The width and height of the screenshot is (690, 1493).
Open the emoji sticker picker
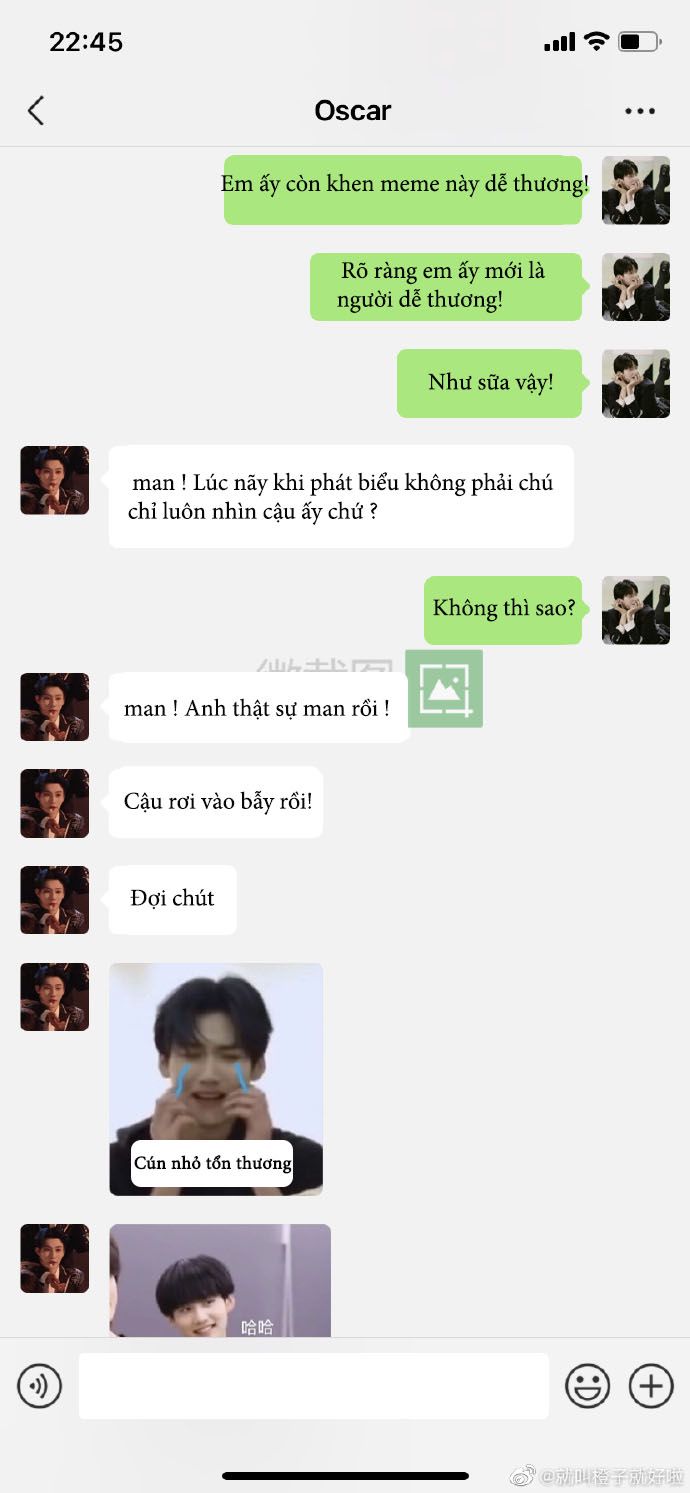(588, 1386)
